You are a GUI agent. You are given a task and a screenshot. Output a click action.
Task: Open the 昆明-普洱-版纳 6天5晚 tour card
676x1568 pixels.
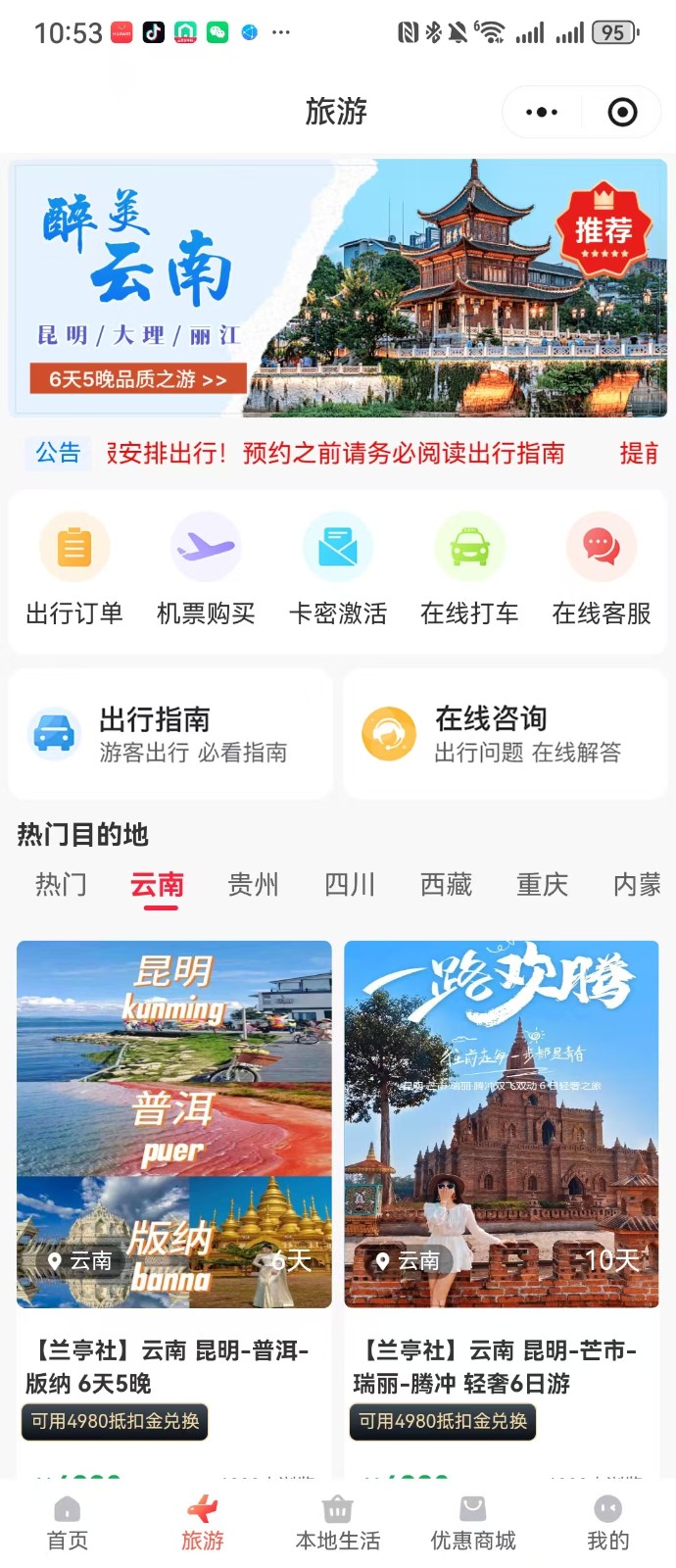pyautogui.click(x=174, y=1176)
